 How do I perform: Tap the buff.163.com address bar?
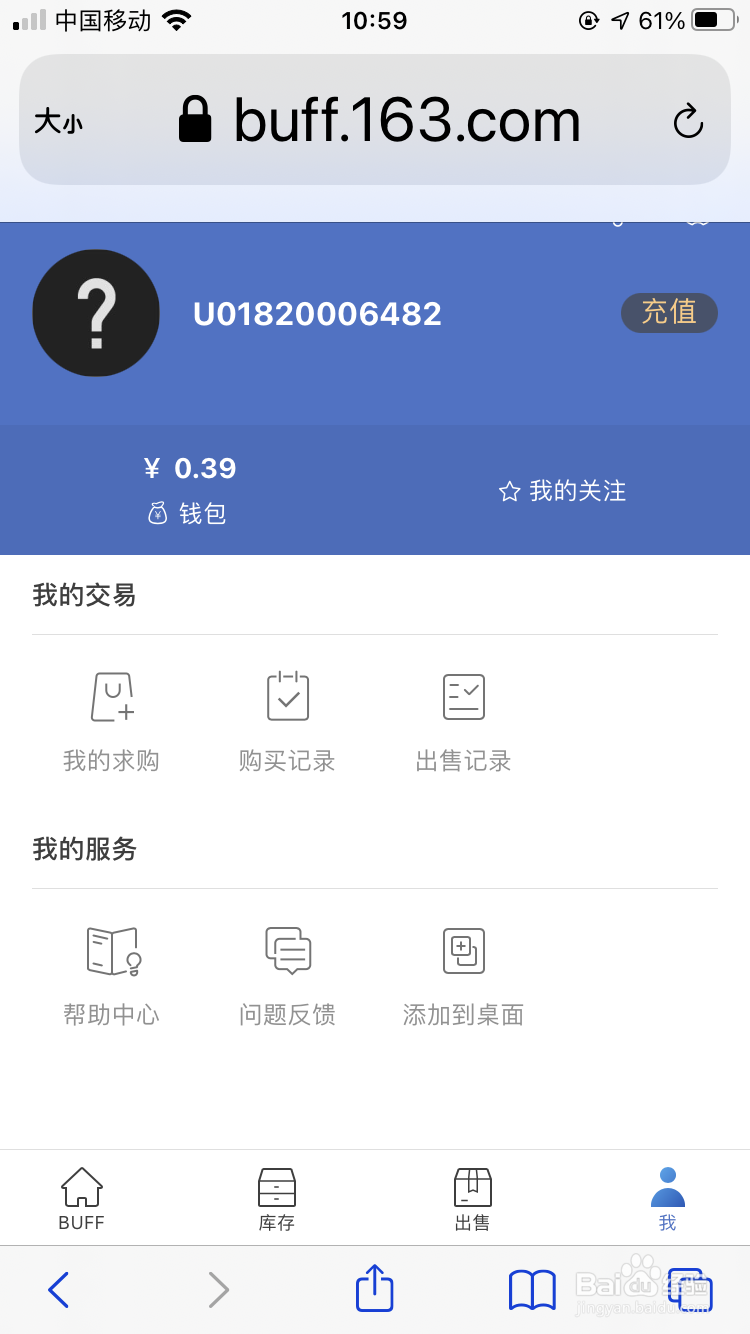coord(375,120)
